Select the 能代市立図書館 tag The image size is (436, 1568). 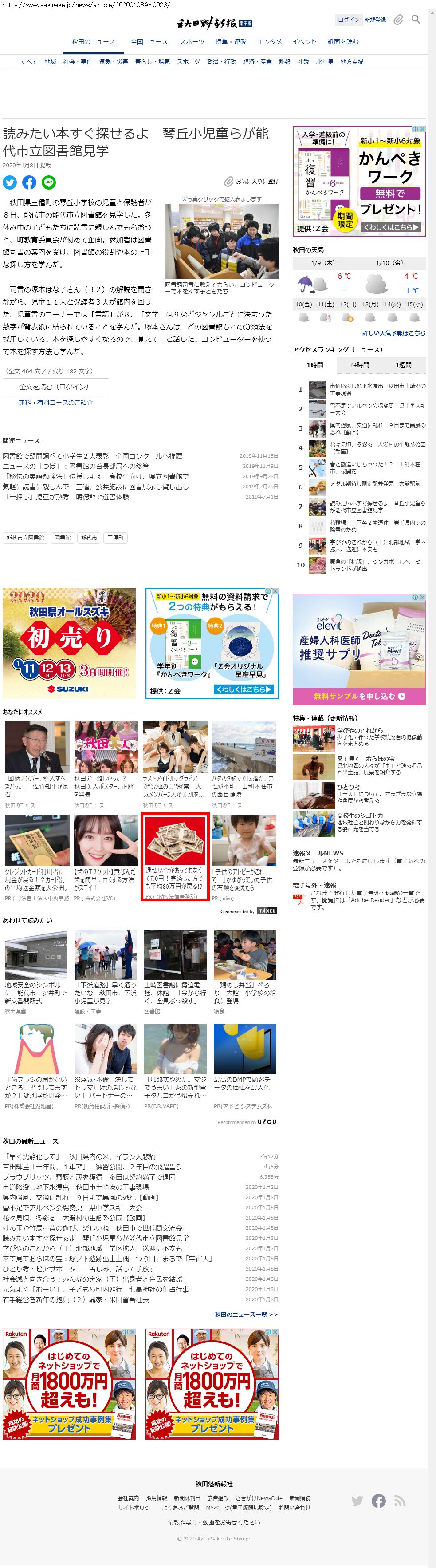pos(26,538)
